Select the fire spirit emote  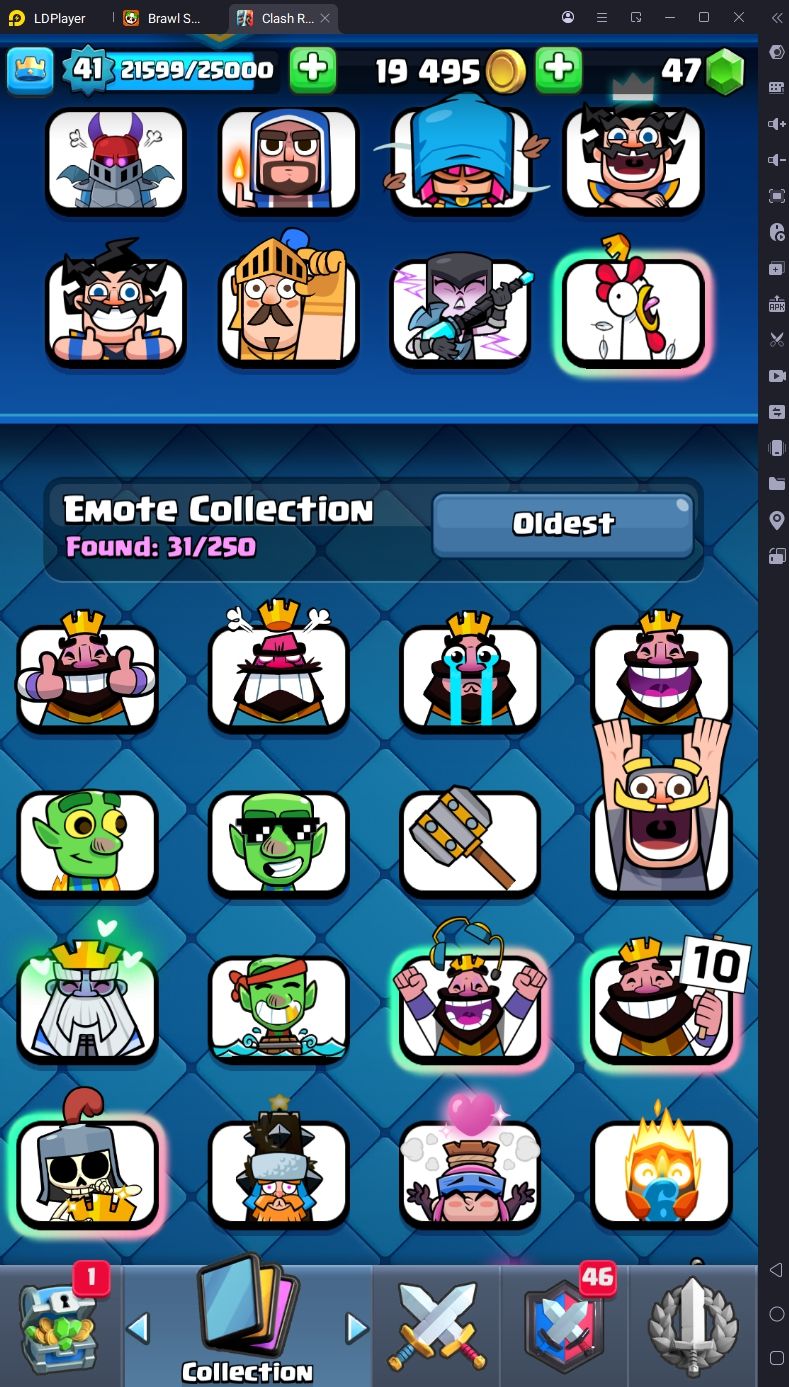click(x=661, y=1172)
